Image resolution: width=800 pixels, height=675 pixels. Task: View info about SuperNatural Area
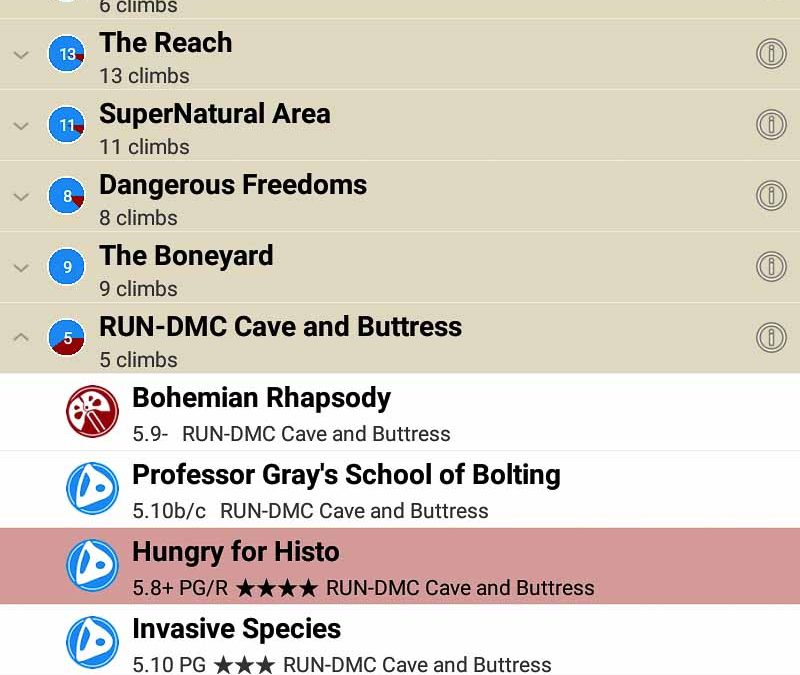770,125
